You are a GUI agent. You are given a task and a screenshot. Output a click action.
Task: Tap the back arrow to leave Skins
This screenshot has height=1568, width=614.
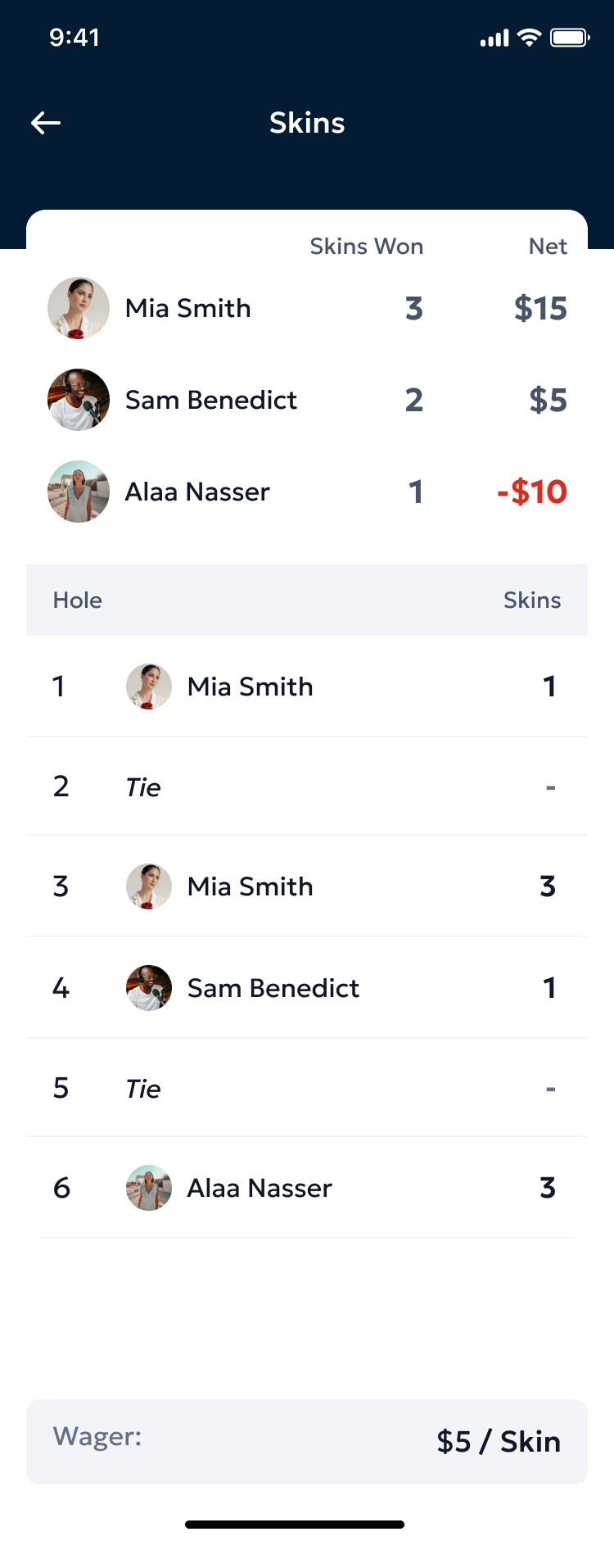click(46, 122)
